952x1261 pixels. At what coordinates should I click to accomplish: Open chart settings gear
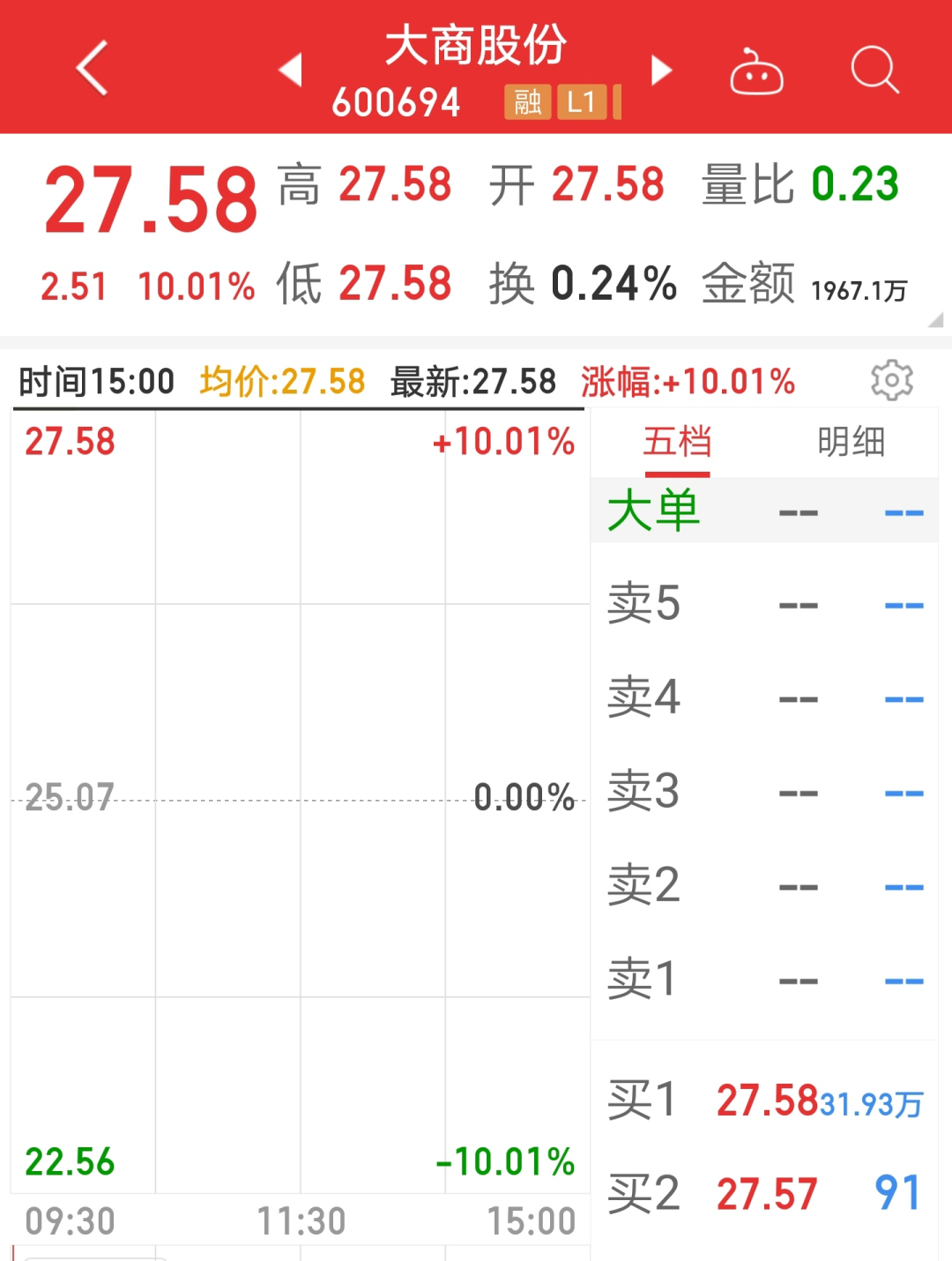pos(891,381)
